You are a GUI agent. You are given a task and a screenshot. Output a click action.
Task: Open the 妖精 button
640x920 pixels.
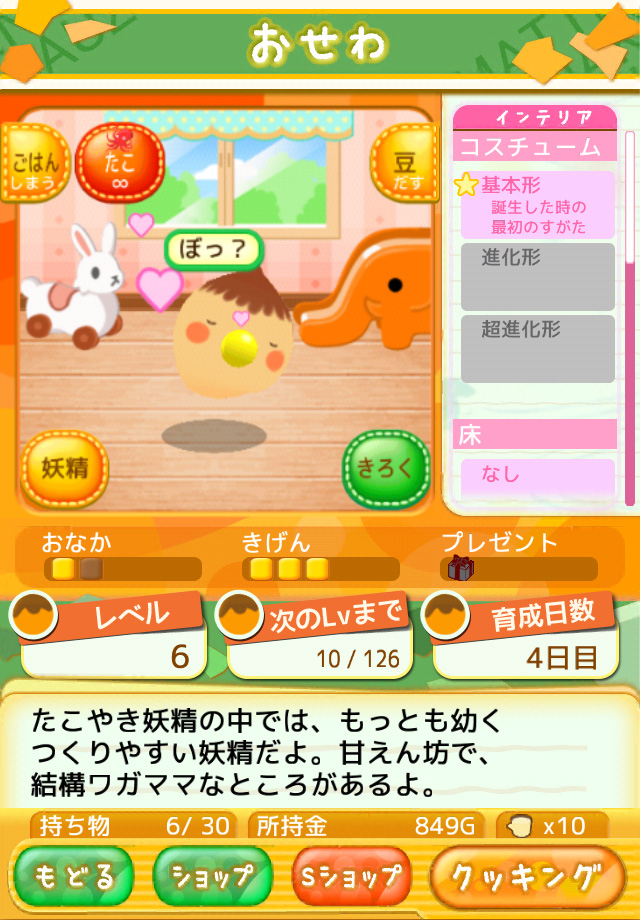click(x=65, y=468)
